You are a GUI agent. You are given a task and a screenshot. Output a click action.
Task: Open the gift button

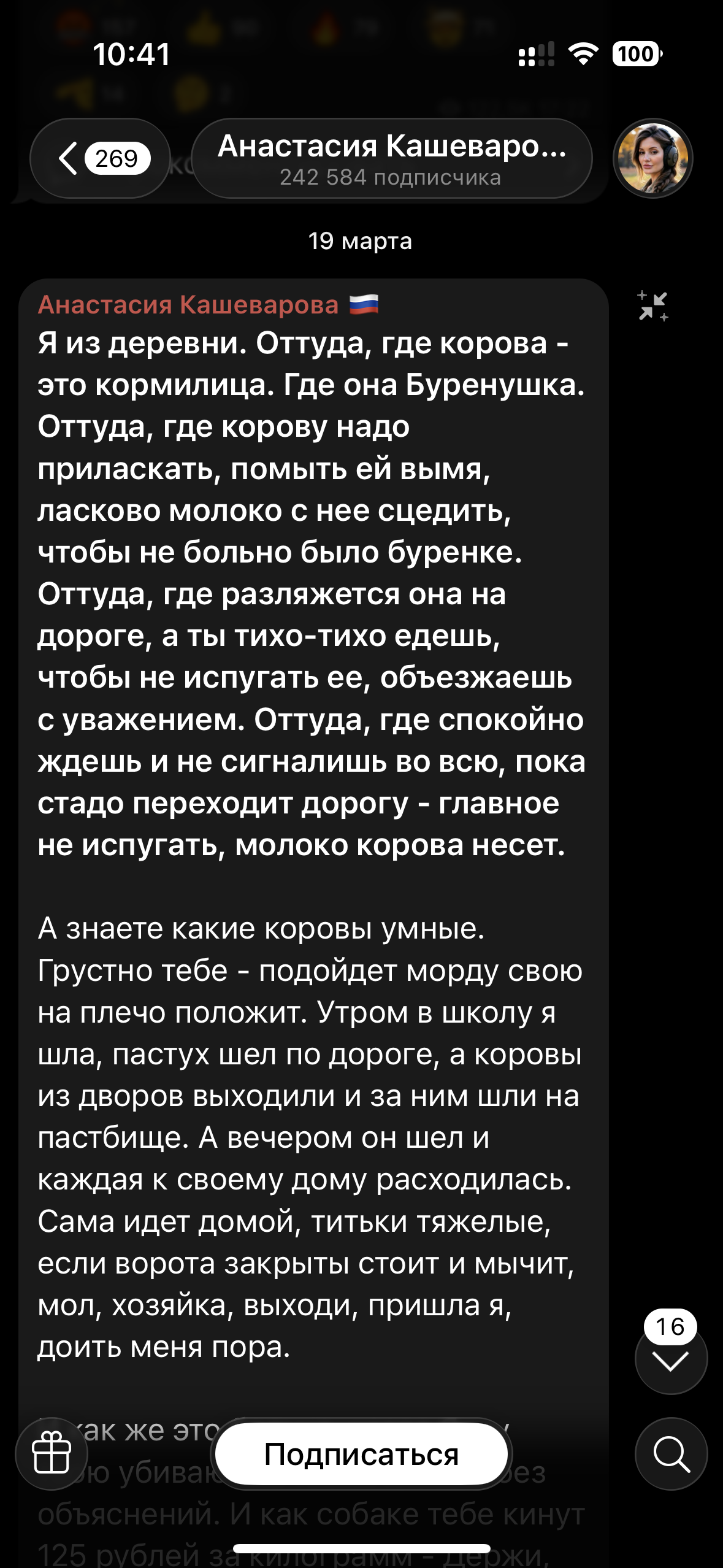pos(52,1454)
